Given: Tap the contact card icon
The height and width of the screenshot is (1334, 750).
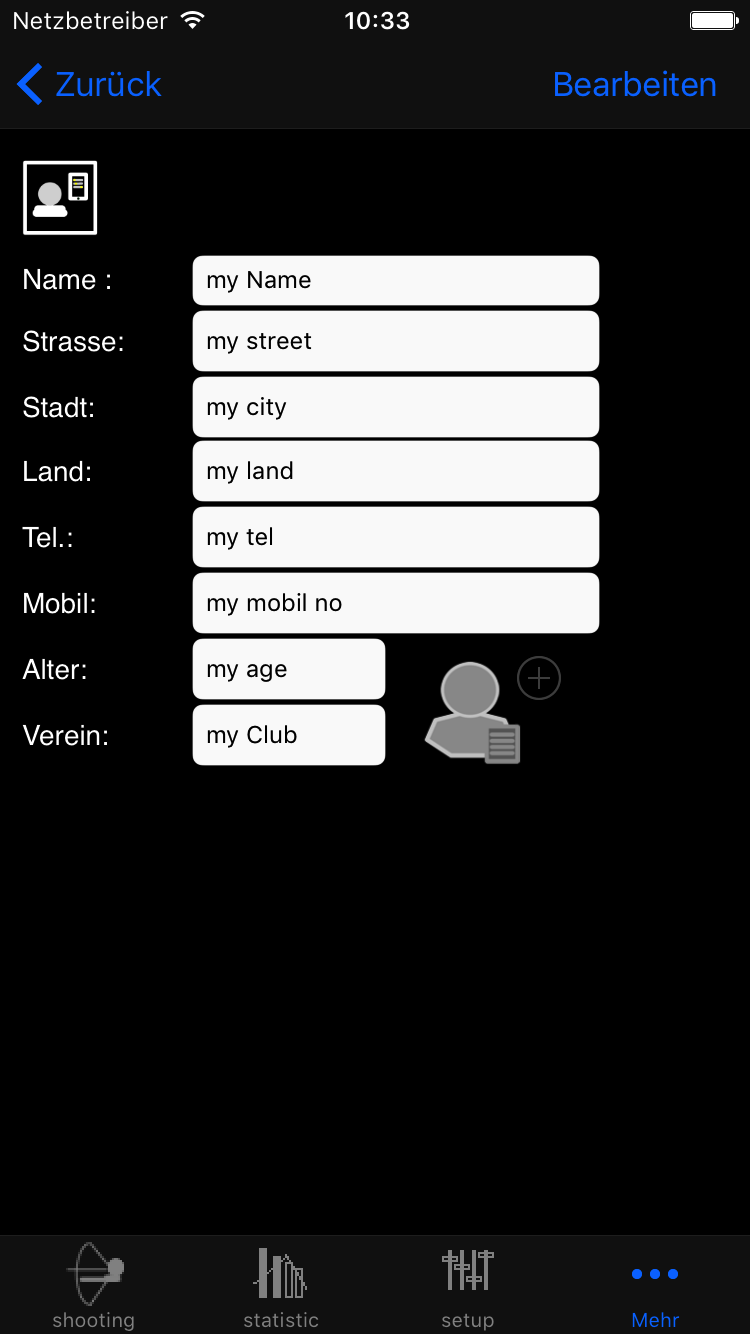Looking at the screenshot, I should coord(60,198).
